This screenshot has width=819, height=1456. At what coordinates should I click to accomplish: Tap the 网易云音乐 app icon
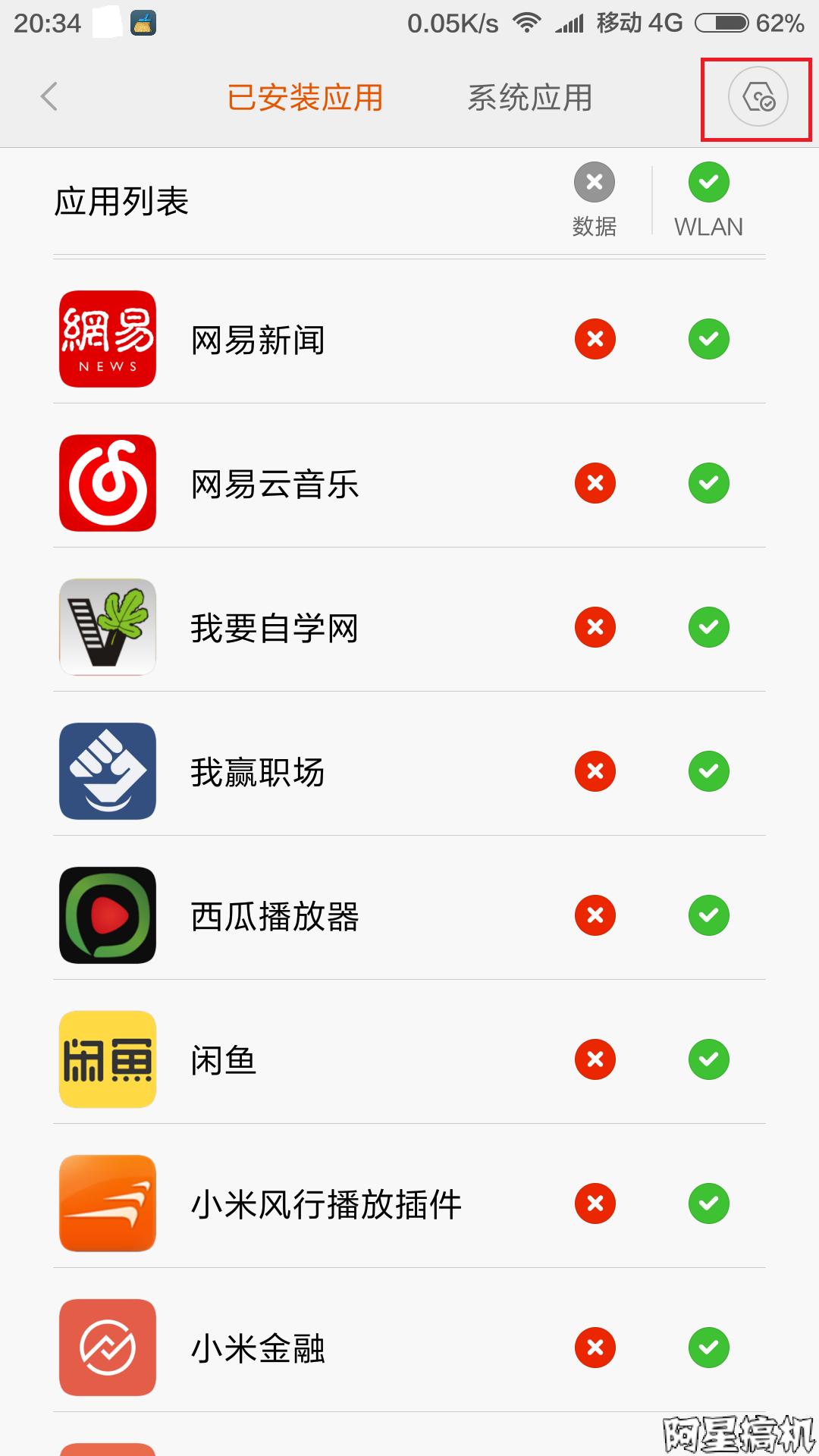pos(107,482)
